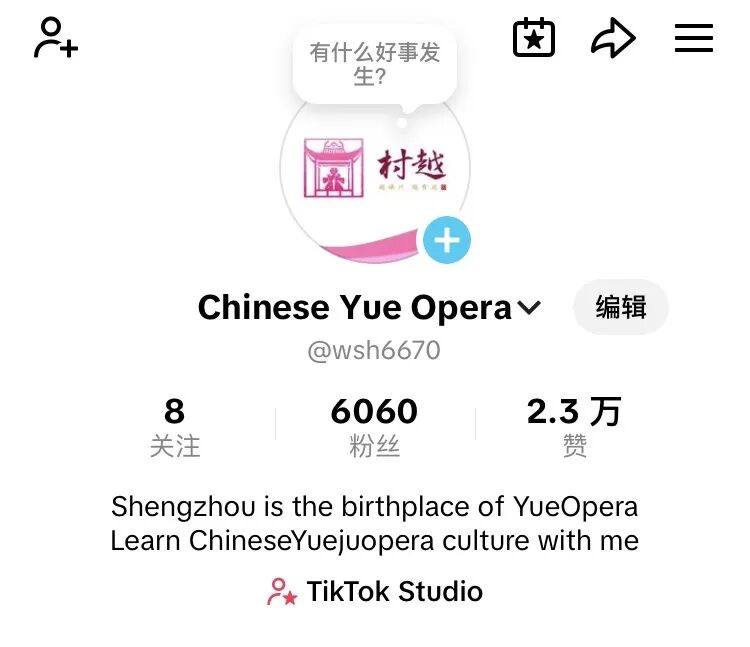
Task: Open the calendar star events icon
Action: (x=534, y=39)
